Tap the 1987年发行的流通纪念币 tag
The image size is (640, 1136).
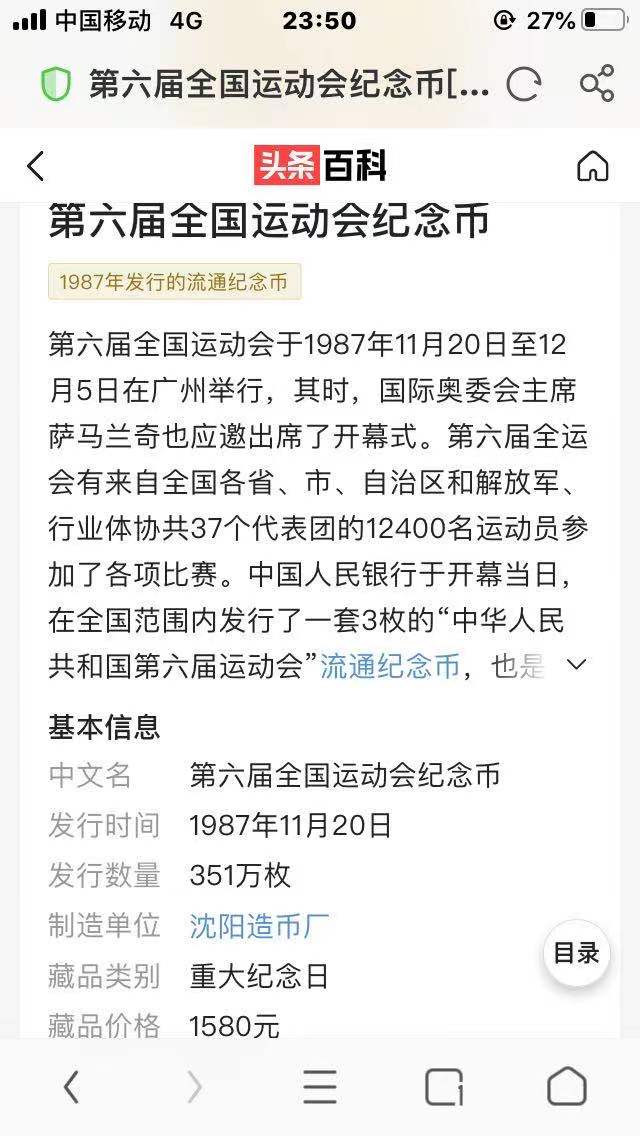[174, 282]
